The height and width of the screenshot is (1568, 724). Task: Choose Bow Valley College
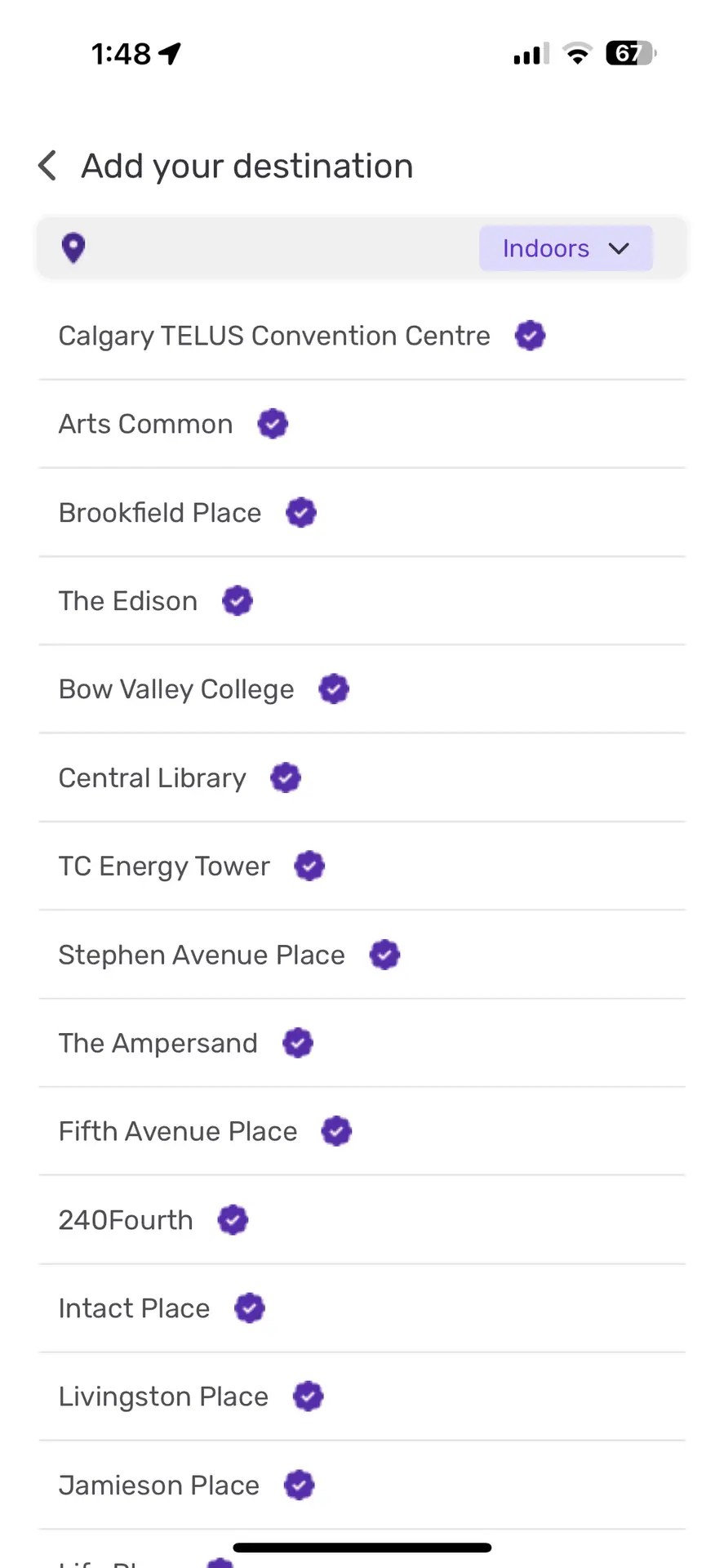point(176,689)
